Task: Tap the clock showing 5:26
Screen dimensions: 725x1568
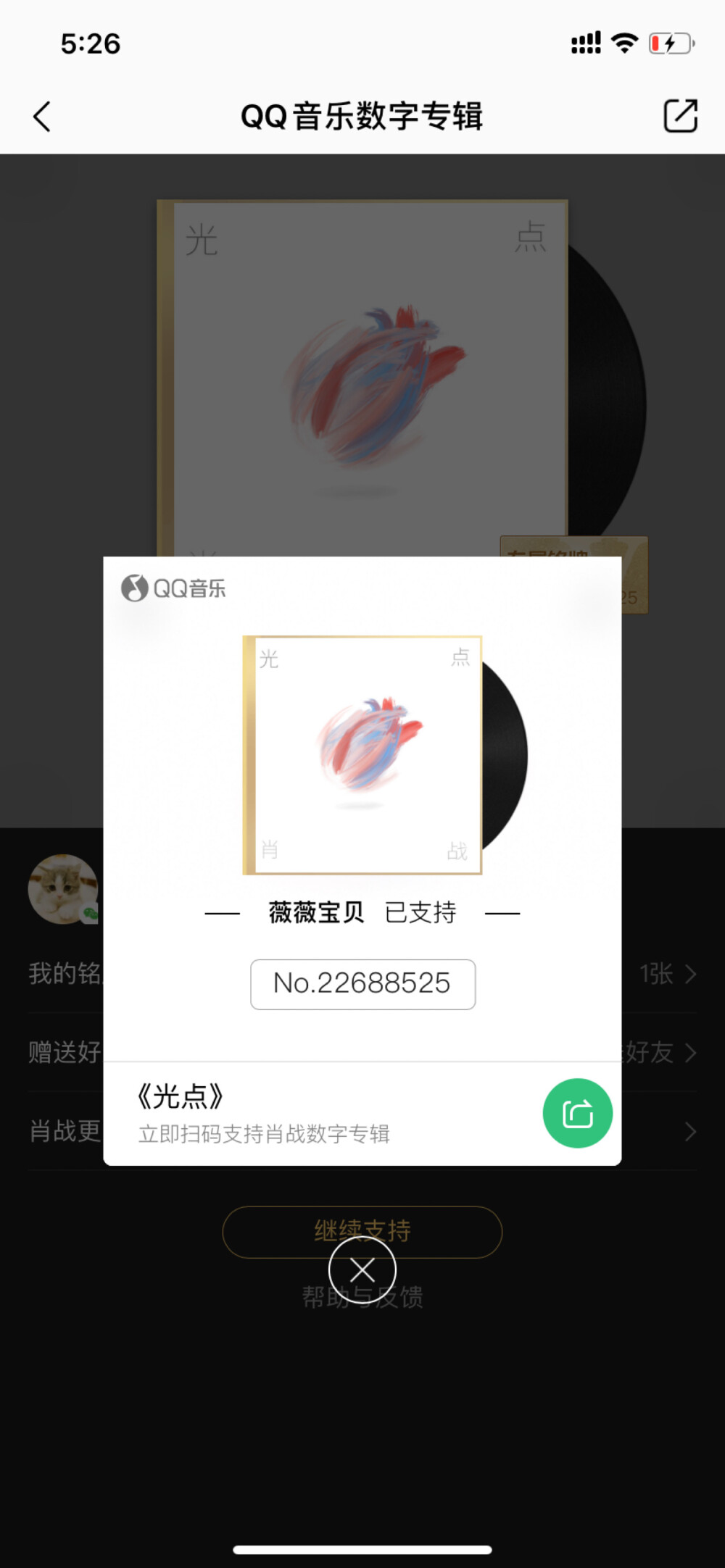Action: 90,43
